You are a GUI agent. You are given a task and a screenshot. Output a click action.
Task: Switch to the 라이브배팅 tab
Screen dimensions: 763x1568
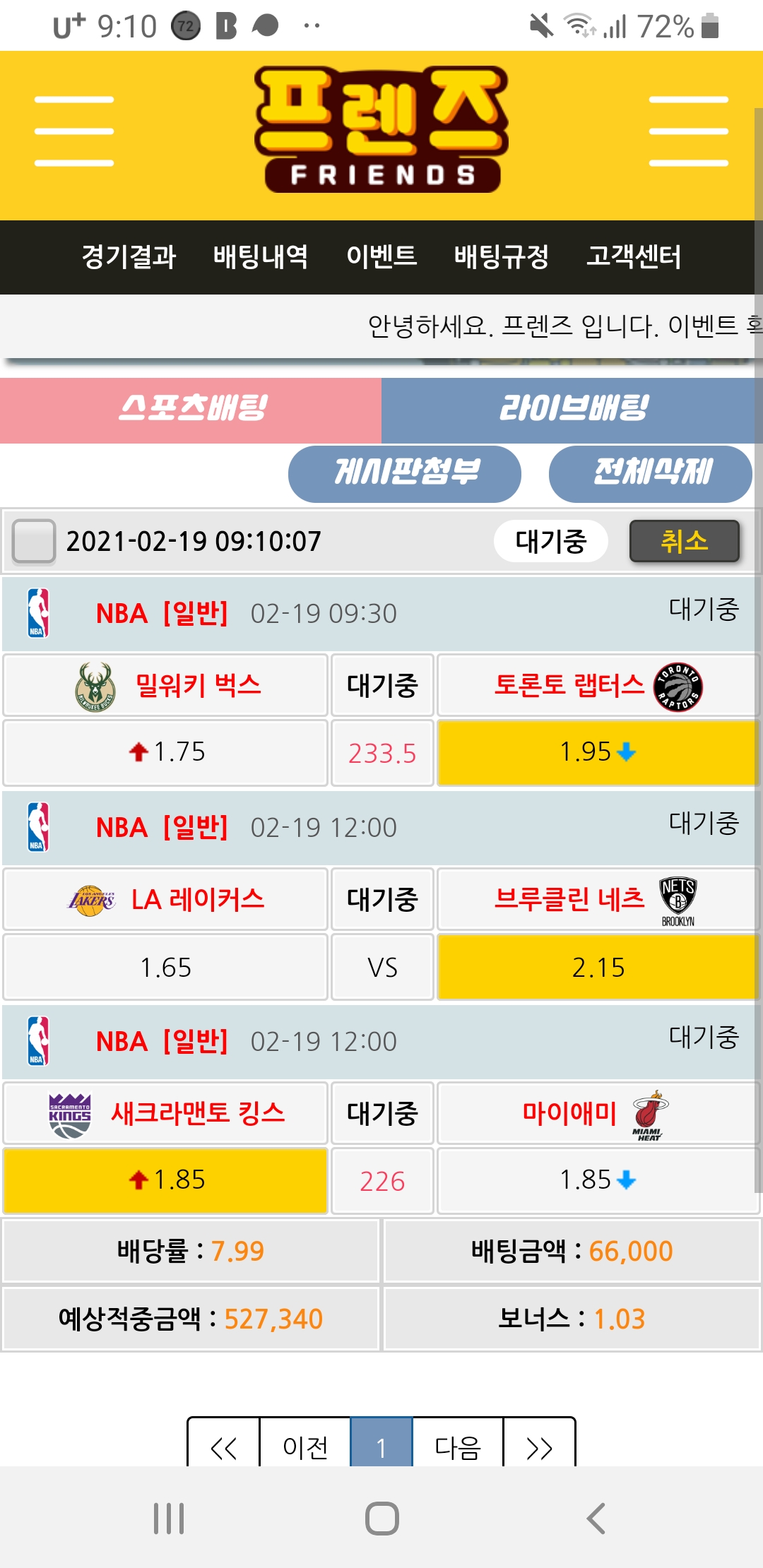(x=571, y=410)
